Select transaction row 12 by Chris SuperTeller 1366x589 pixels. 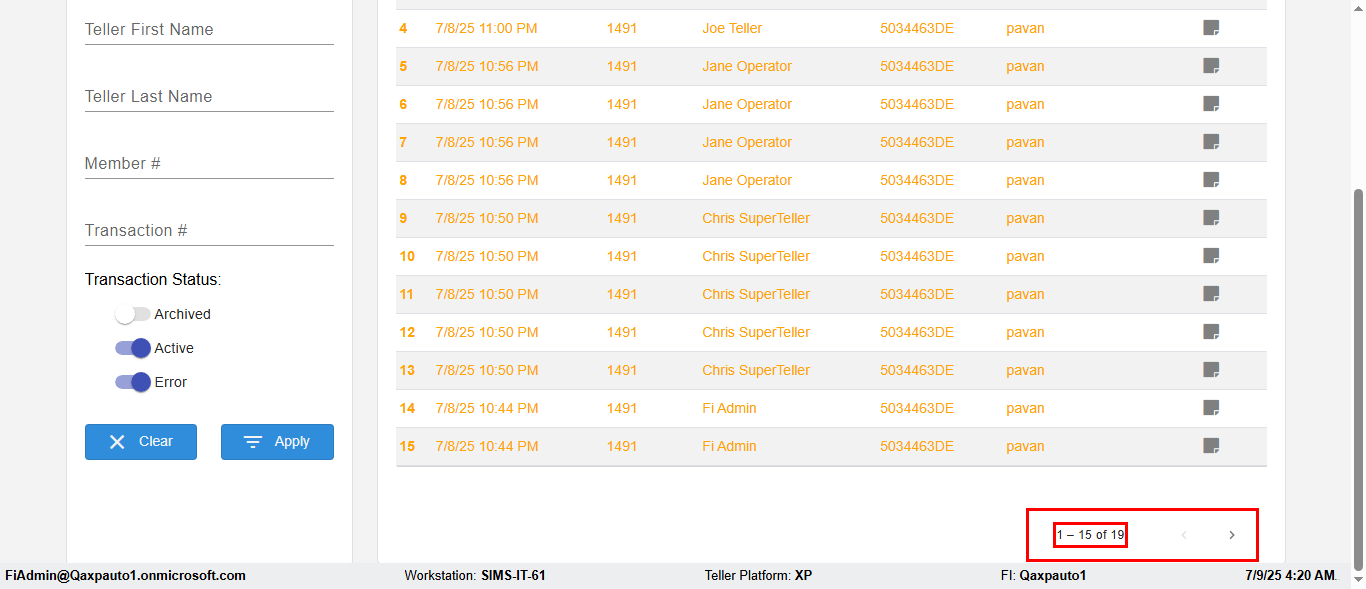[755, 332]
